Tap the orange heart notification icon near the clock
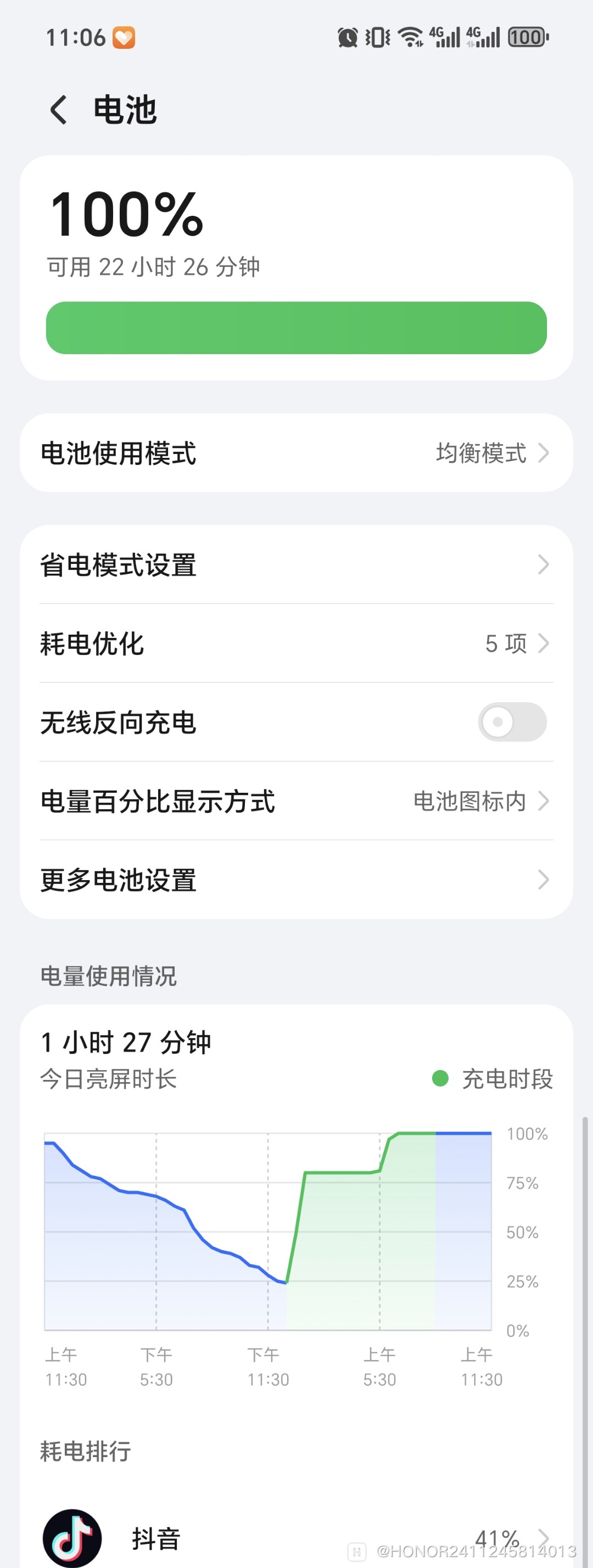Screen dimensions: 593x1568 point(124,38)
